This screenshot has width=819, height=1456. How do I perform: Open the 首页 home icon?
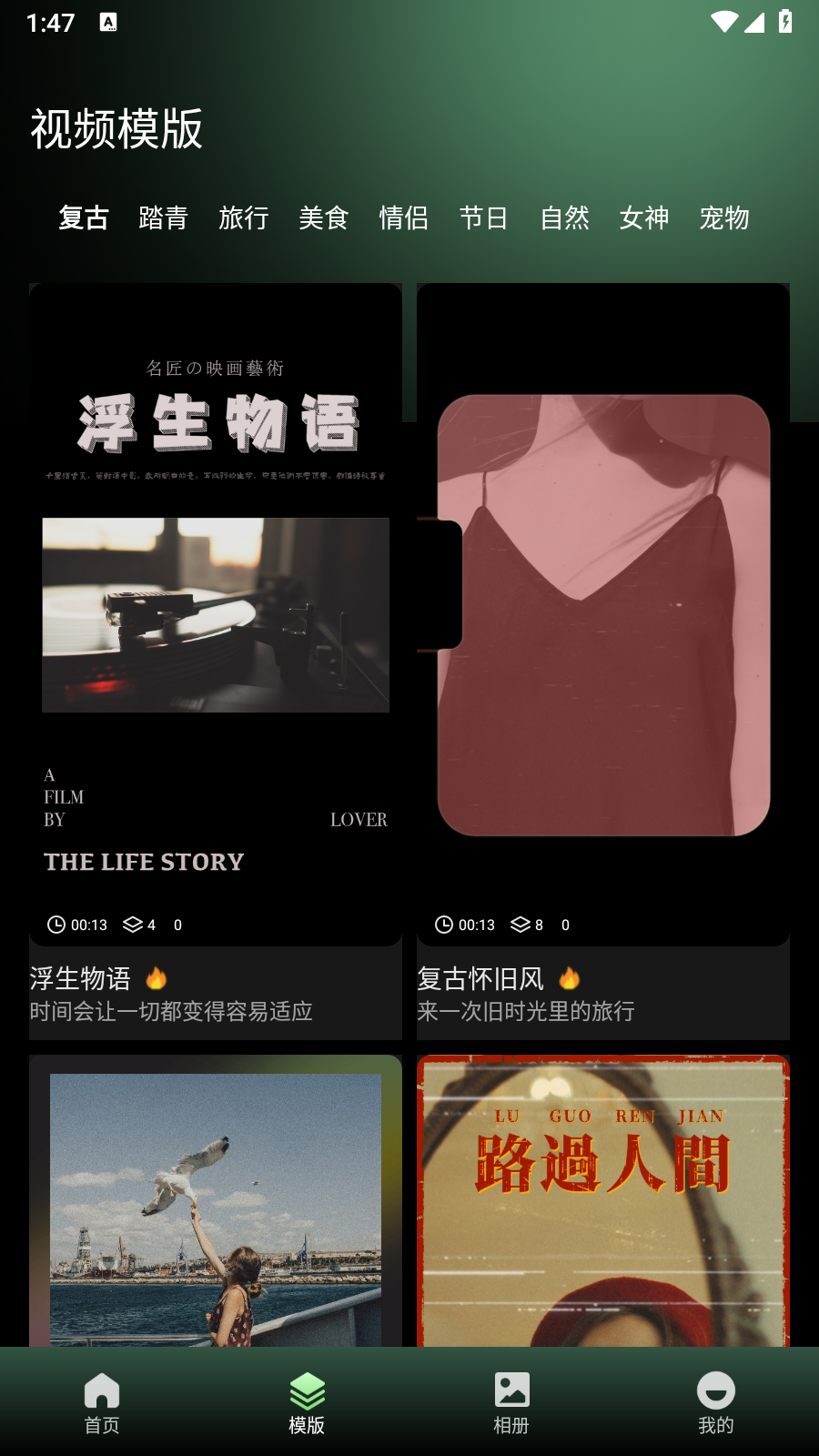click(x=102, y=1390)
